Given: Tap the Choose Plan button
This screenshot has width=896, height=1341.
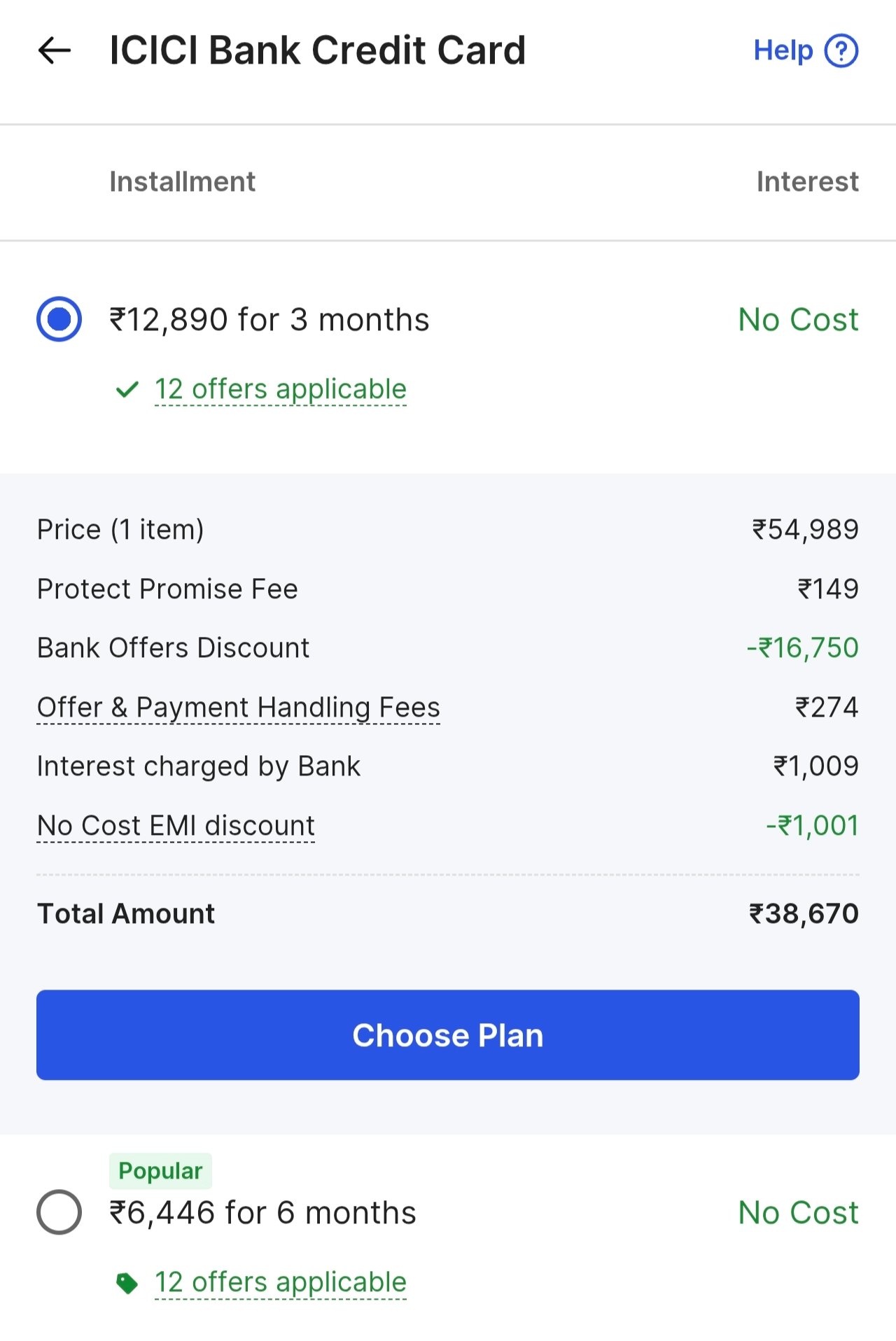Looking at the screenshot, I should (448, 1034).
